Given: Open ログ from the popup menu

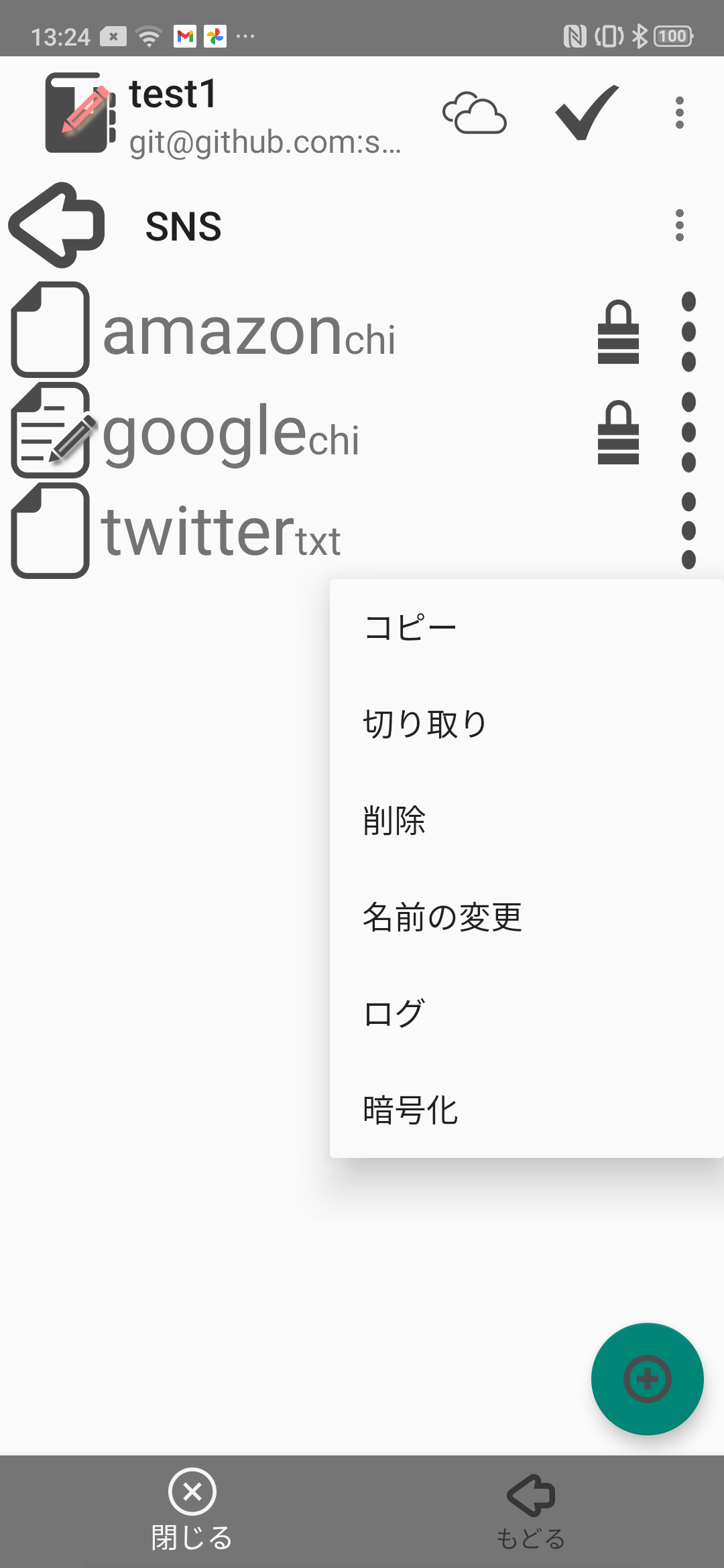Looking at the screenshot, I should pos(527,1014).
